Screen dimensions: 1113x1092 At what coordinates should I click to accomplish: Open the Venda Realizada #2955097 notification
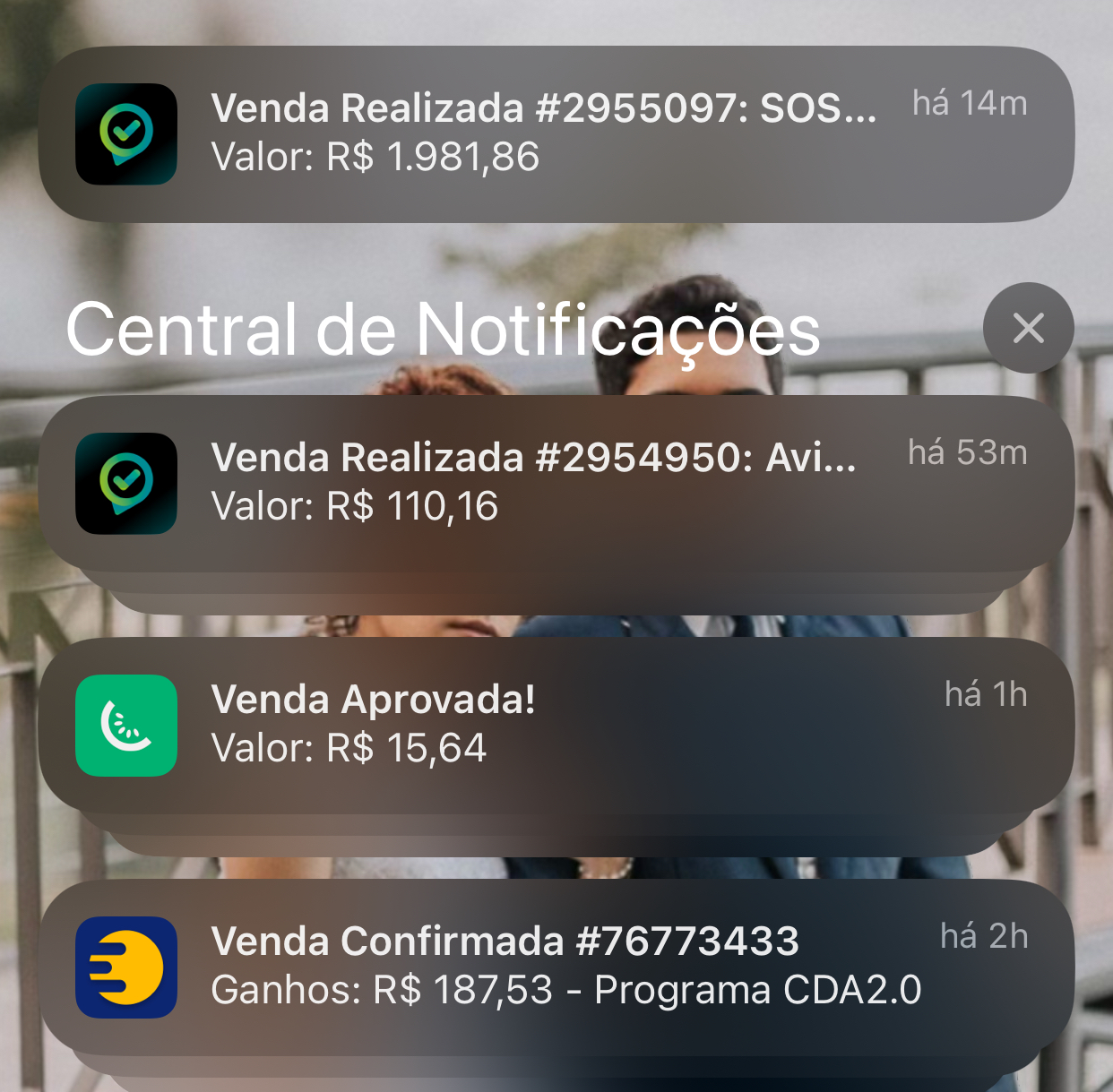pyautogui.click(x=556, y=133)
